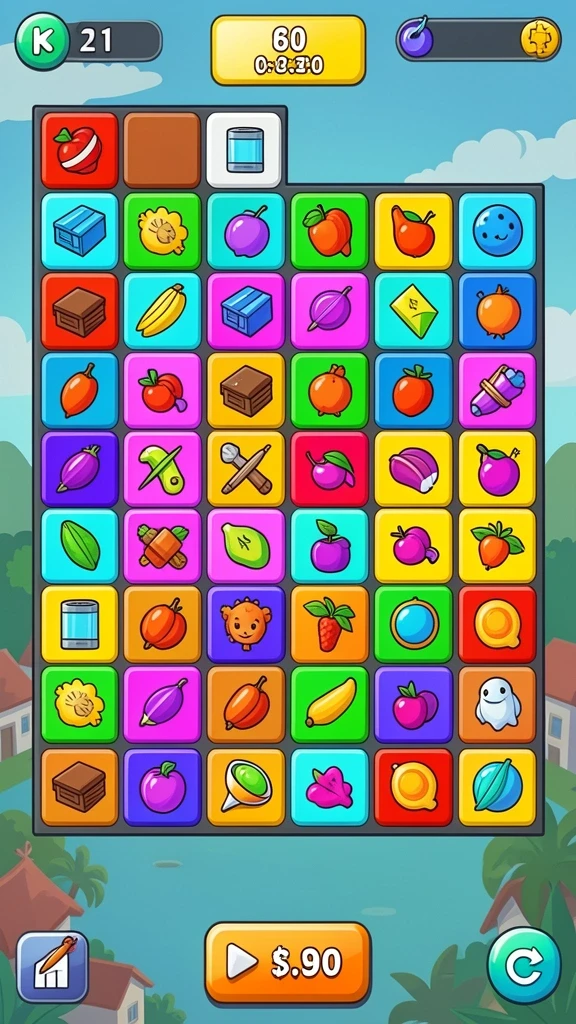Choose the green leaf on cyan tile
Screen dimensions: 576x1024
(80, 546)
